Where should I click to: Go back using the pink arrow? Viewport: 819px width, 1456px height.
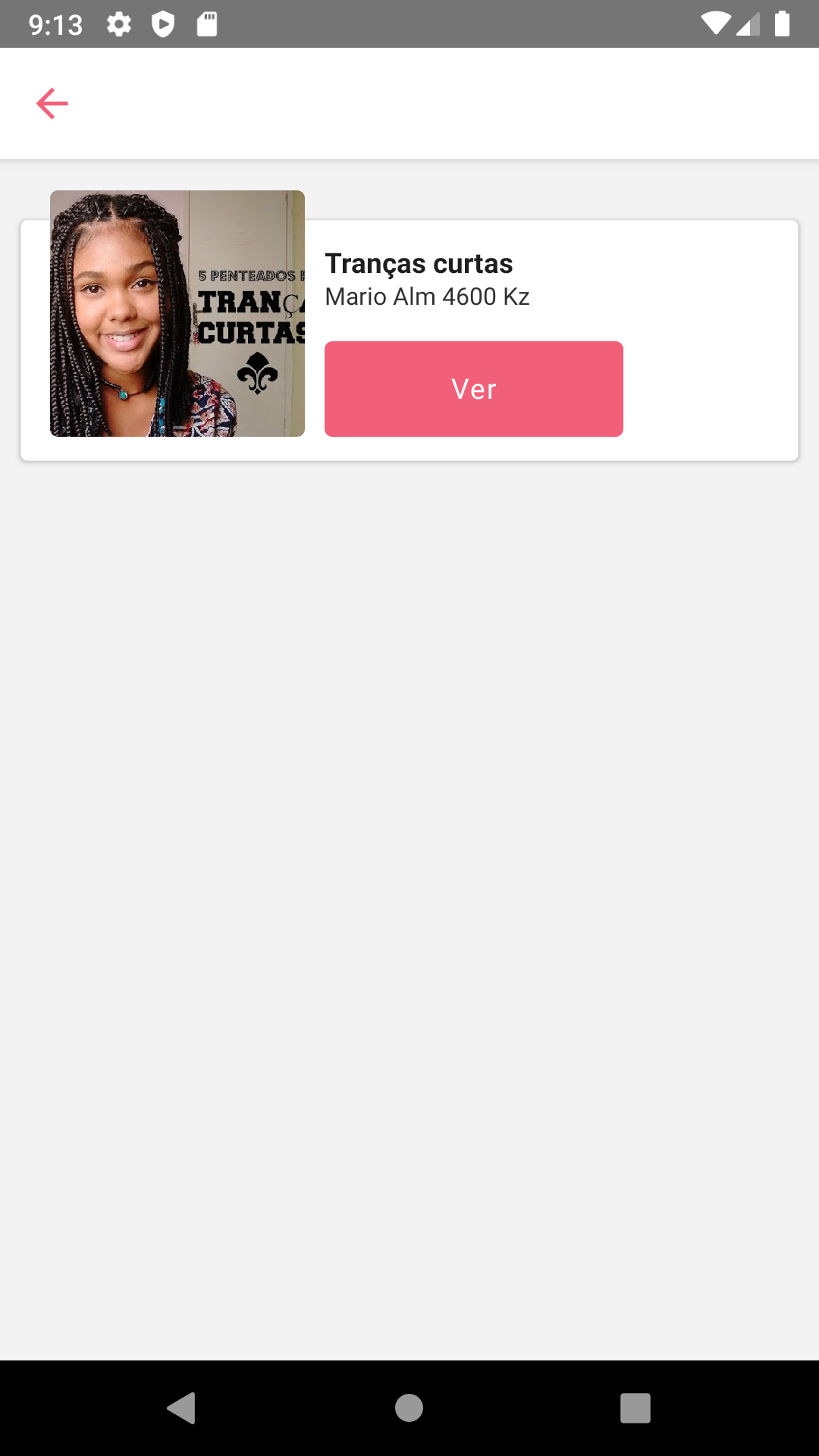pos(52,103)
